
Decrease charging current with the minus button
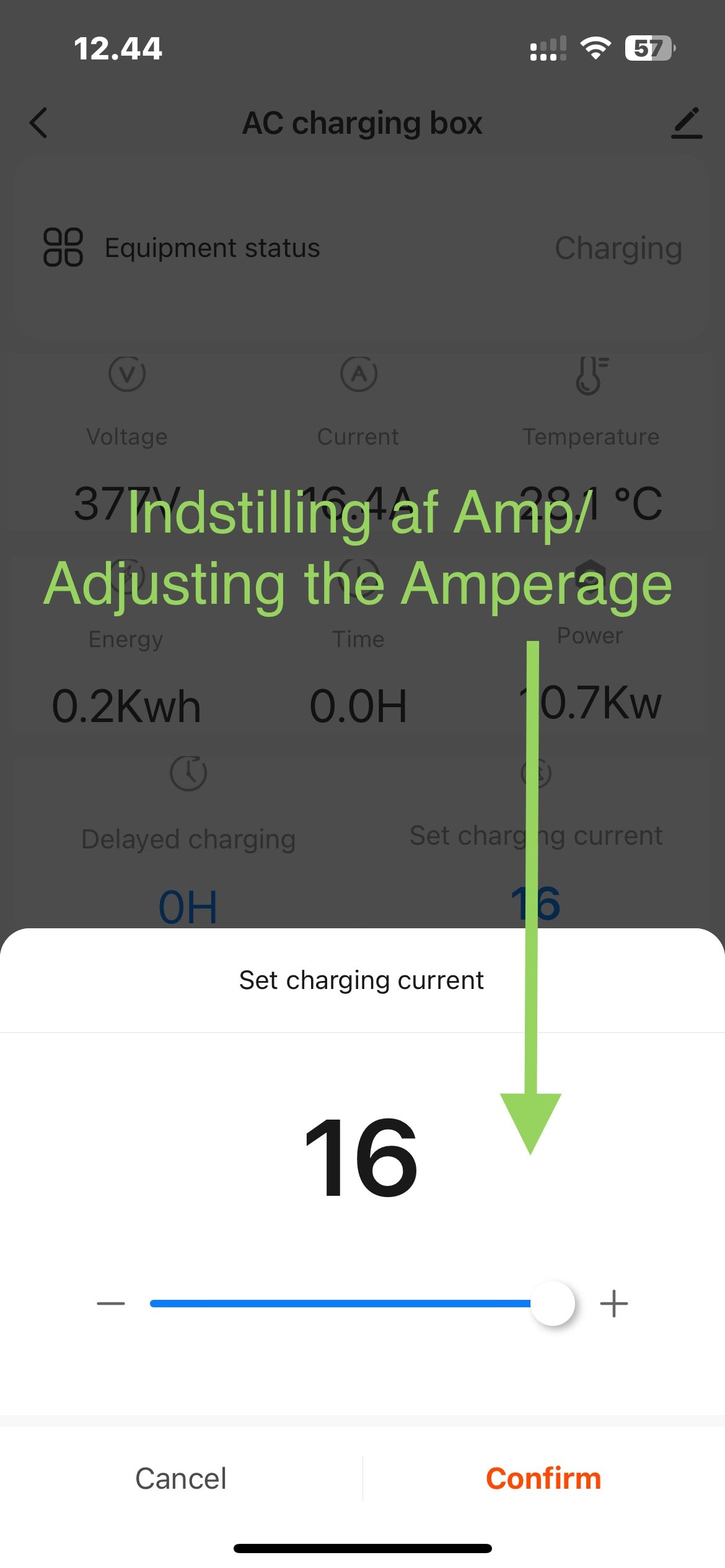(111, 1304)
